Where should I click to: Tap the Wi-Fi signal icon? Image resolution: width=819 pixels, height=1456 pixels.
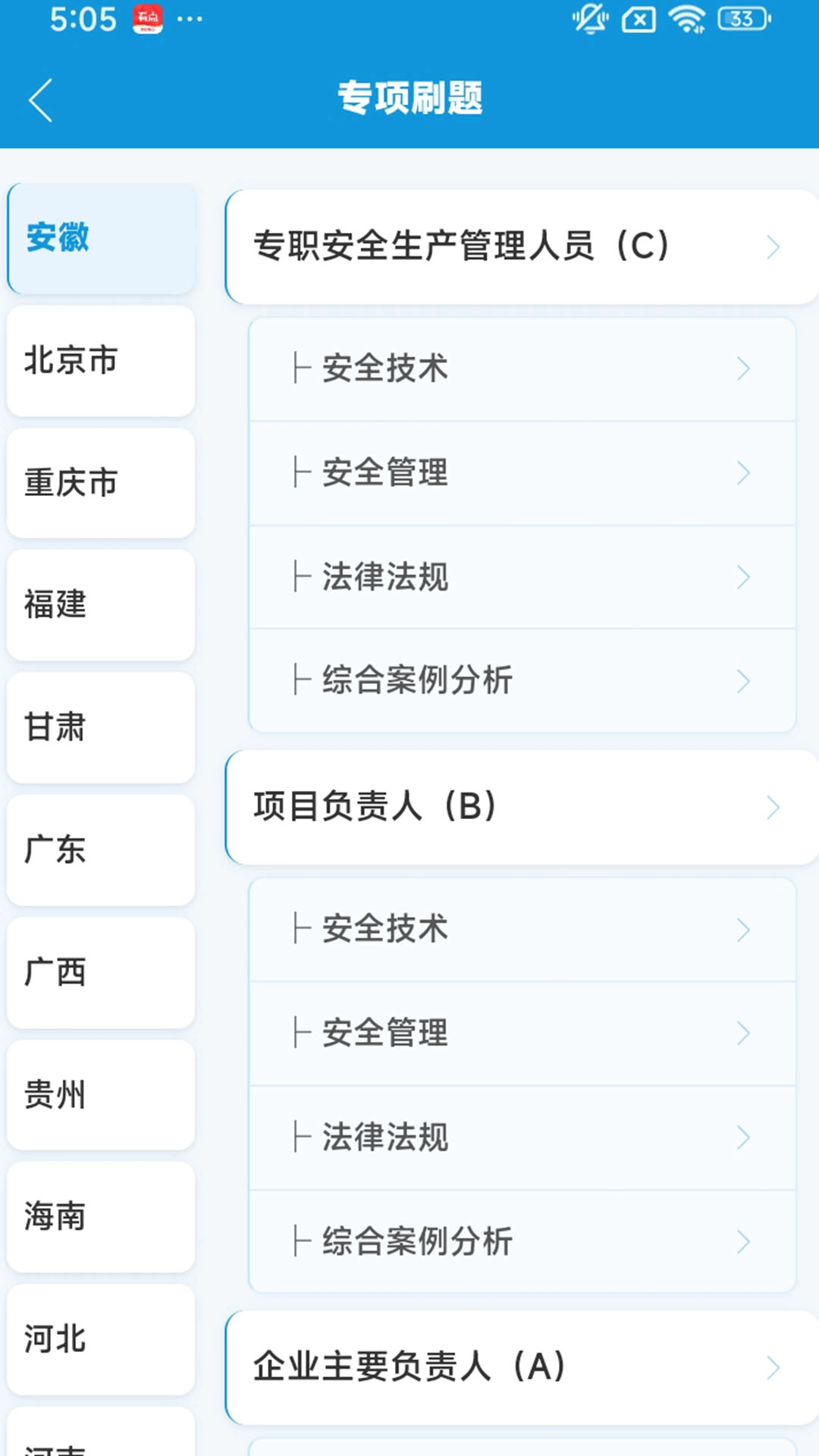(686, 21)
